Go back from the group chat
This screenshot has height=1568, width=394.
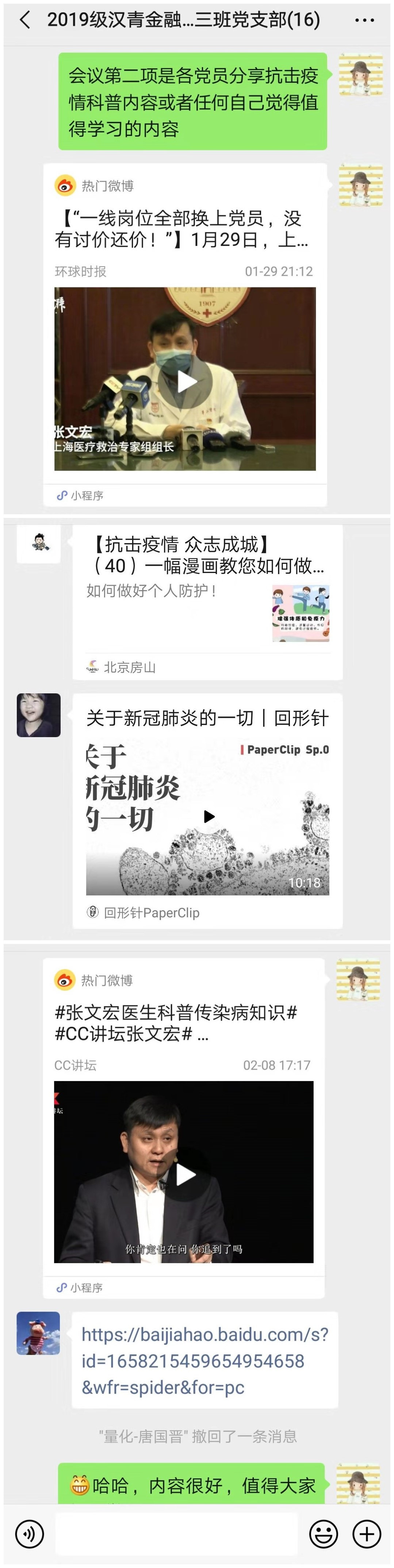coord(24,20)
